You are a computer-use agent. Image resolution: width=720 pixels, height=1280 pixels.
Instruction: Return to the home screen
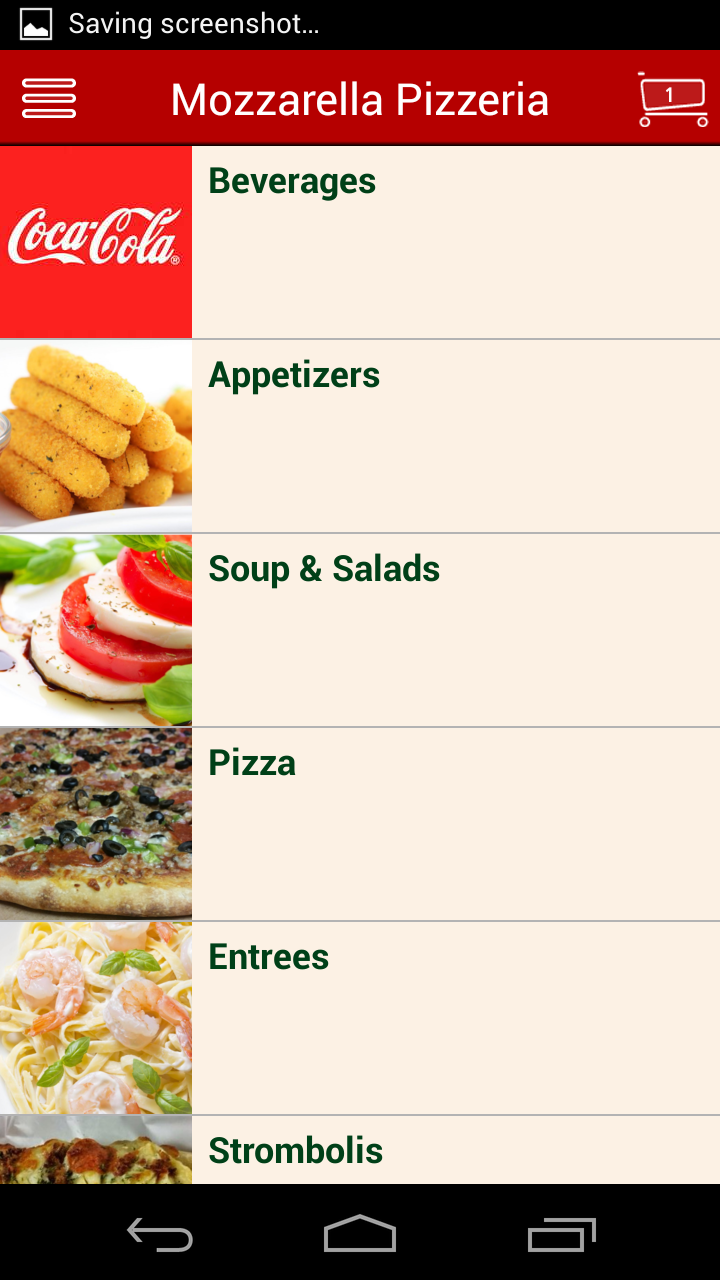pos(360,1234)
